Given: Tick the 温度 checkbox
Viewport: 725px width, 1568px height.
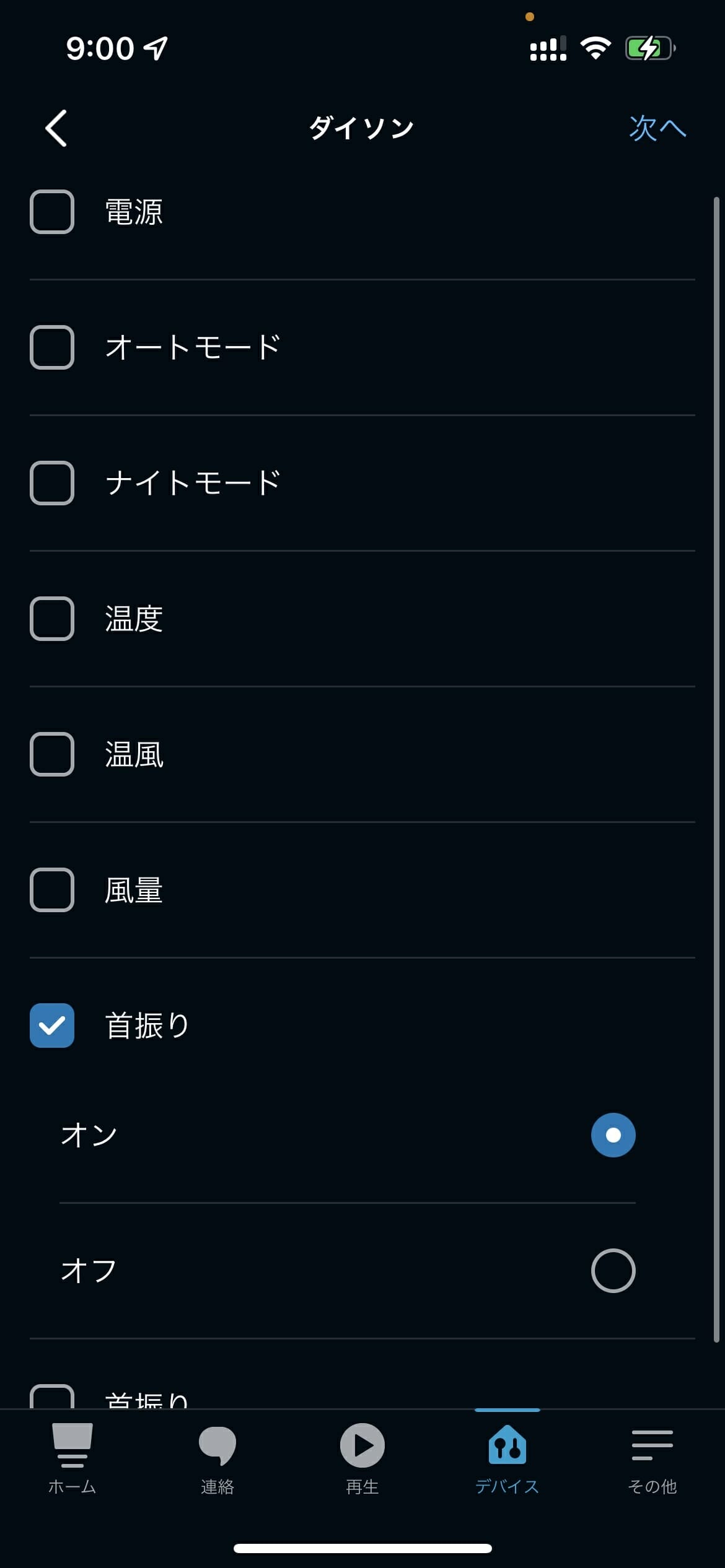Looking at the screenshot, I should pos(52,619).
